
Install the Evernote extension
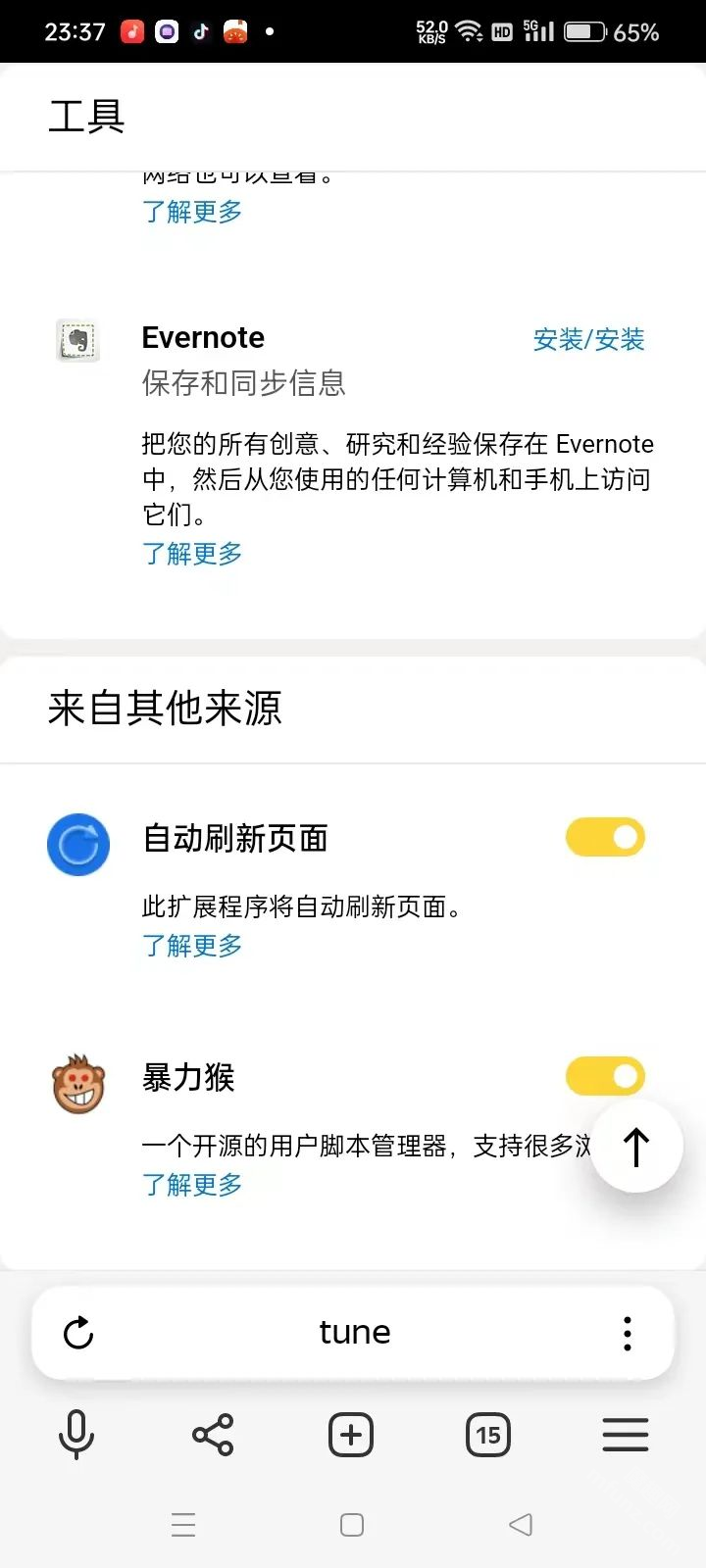pyautogui.click(x=588, y=340)
